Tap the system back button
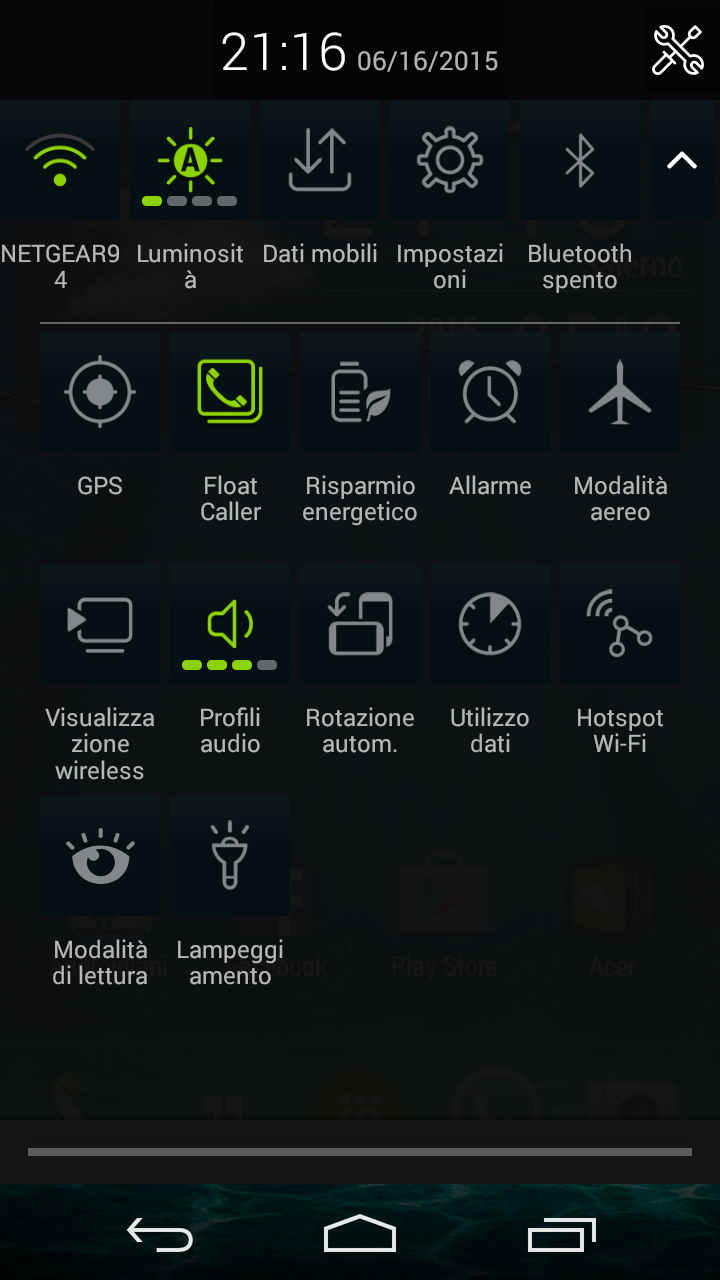Viewport: 720px width, 1280px height. click(160, 1236)
